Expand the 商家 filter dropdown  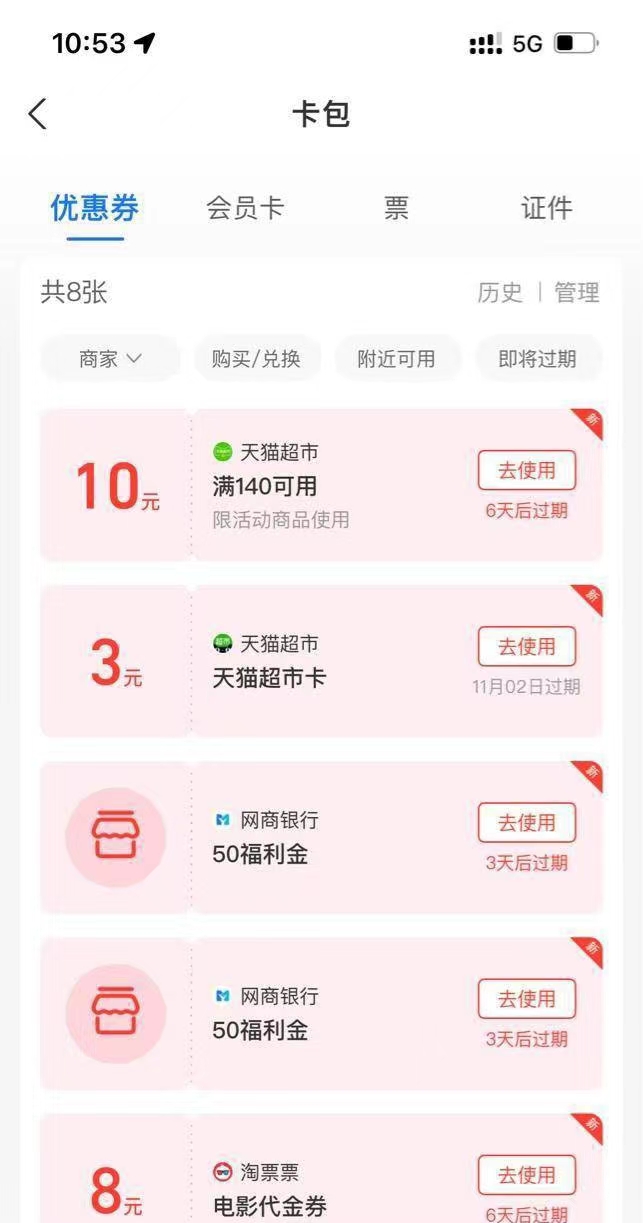110,359
